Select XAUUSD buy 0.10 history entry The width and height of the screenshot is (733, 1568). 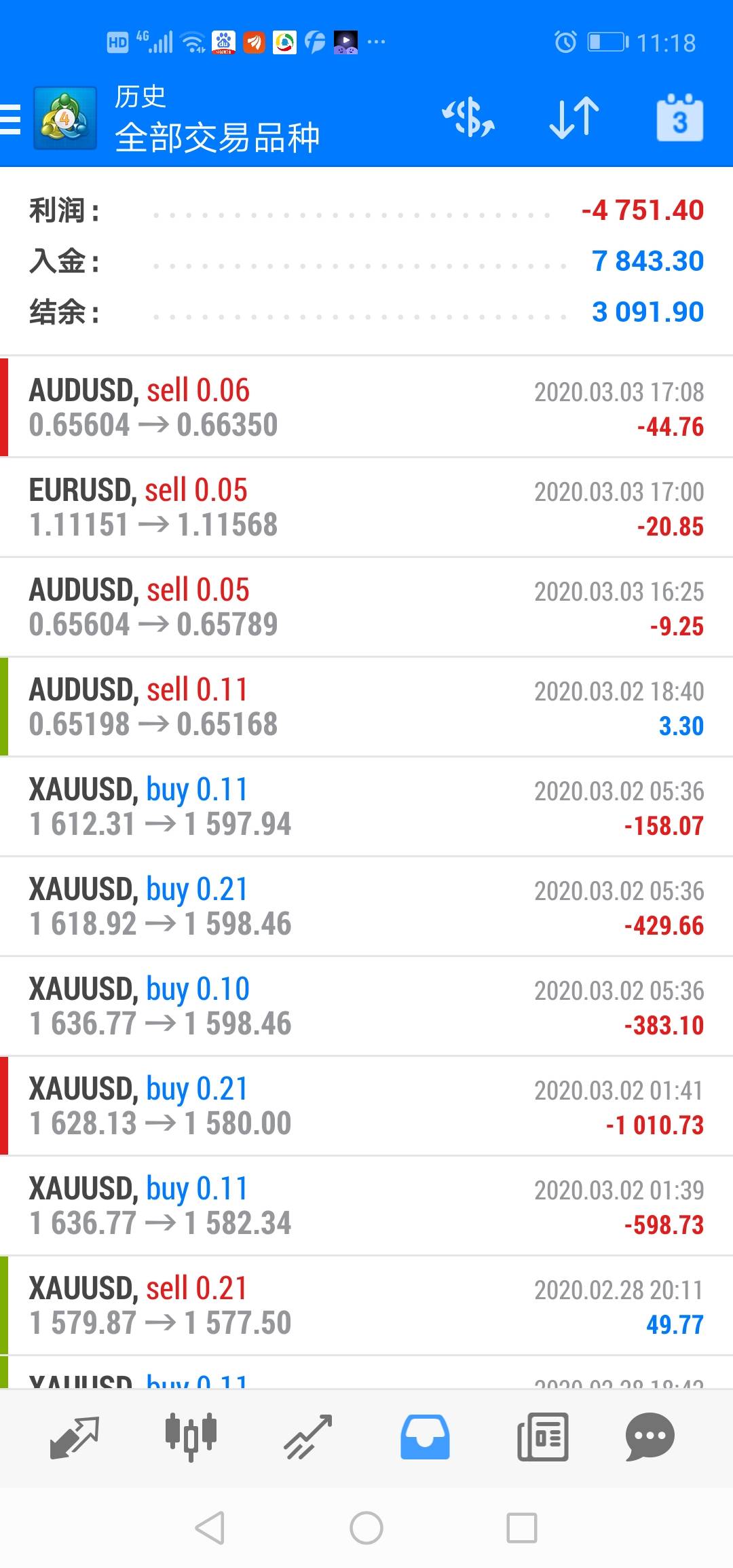(x=366, y=1006)
